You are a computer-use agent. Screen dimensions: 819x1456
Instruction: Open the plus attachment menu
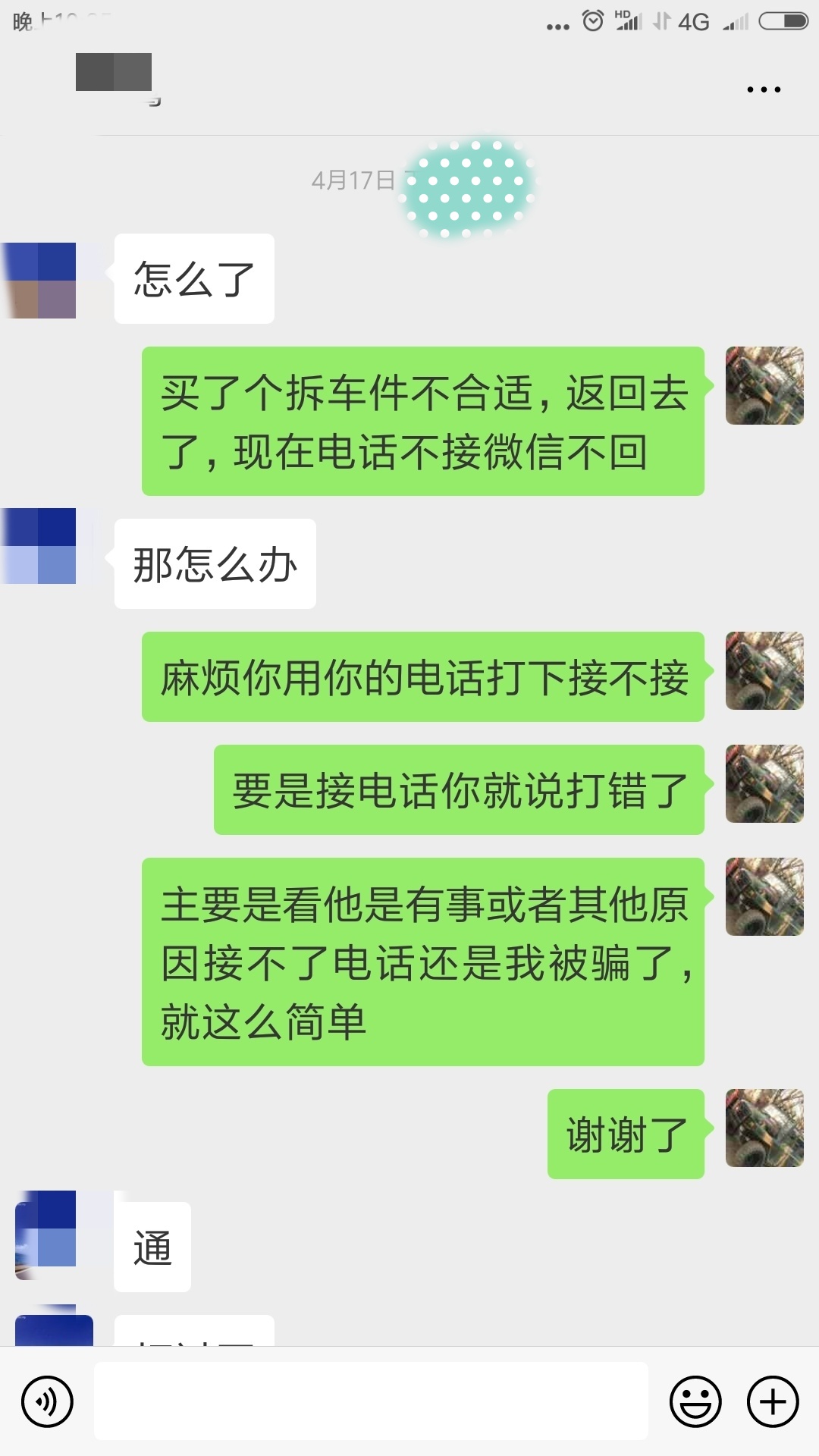(x=773, y=1401)
